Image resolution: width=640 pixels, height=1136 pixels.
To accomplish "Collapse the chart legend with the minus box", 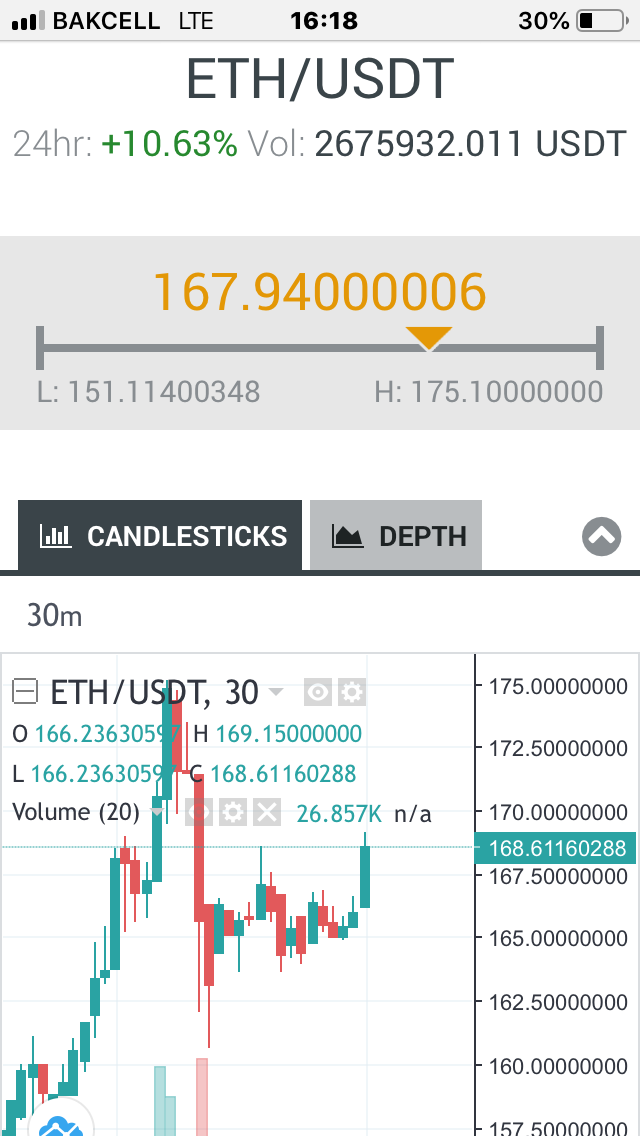I will (x=25, y=692).
